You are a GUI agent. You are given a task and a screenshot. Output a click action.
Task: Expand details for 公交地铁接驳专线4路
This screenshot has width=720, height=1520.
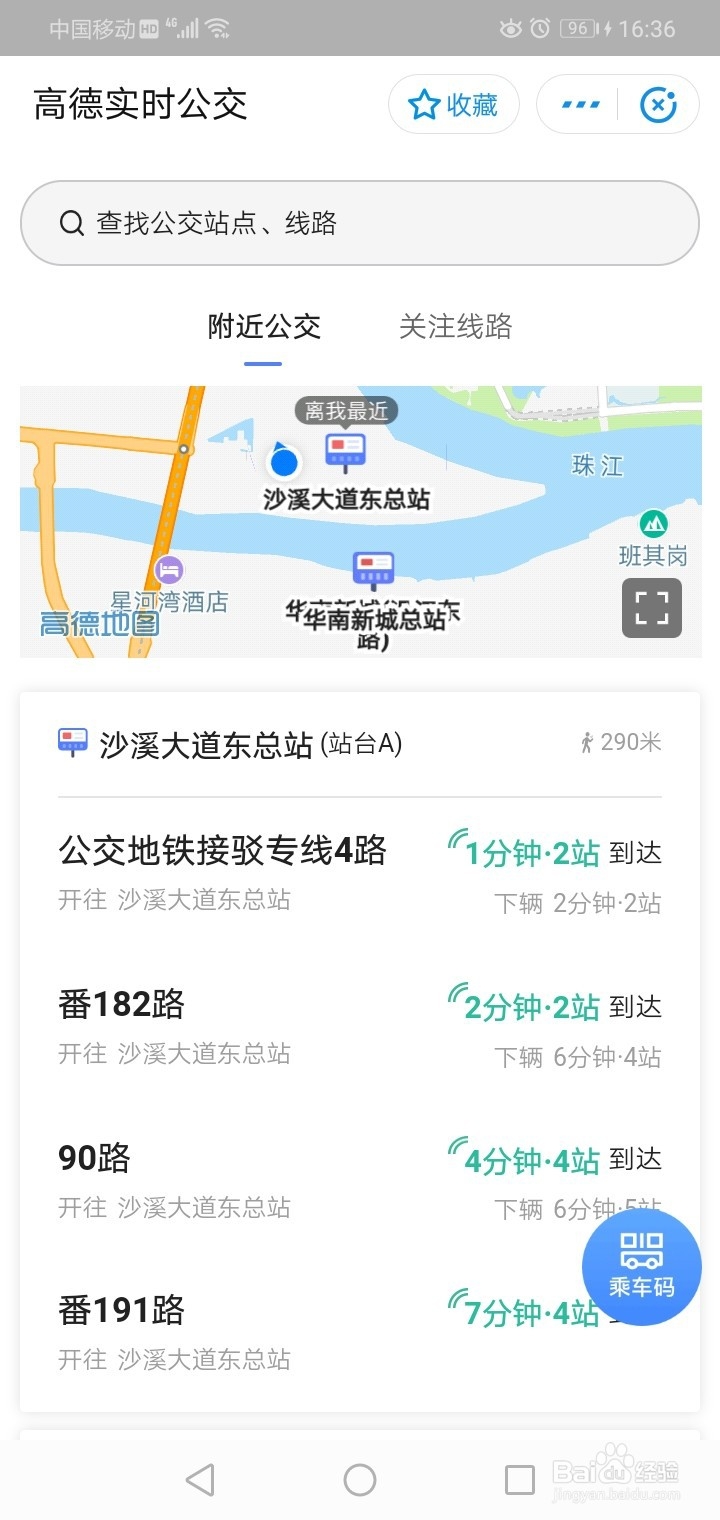pyautogui.click(x=222, y=850)
